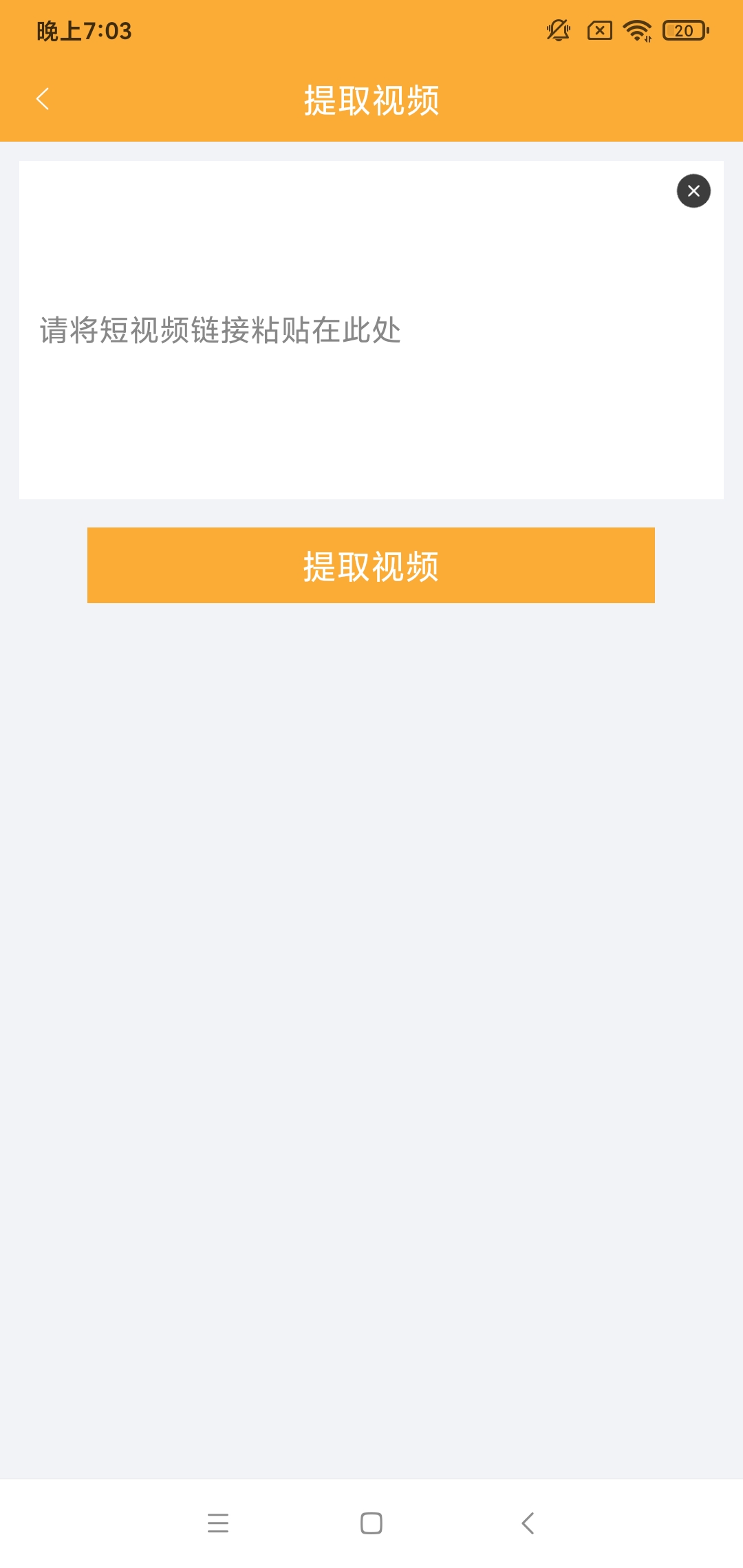Open recent apps from navigation bar
743x1568 pixels.
click(x=218, y=1523)
